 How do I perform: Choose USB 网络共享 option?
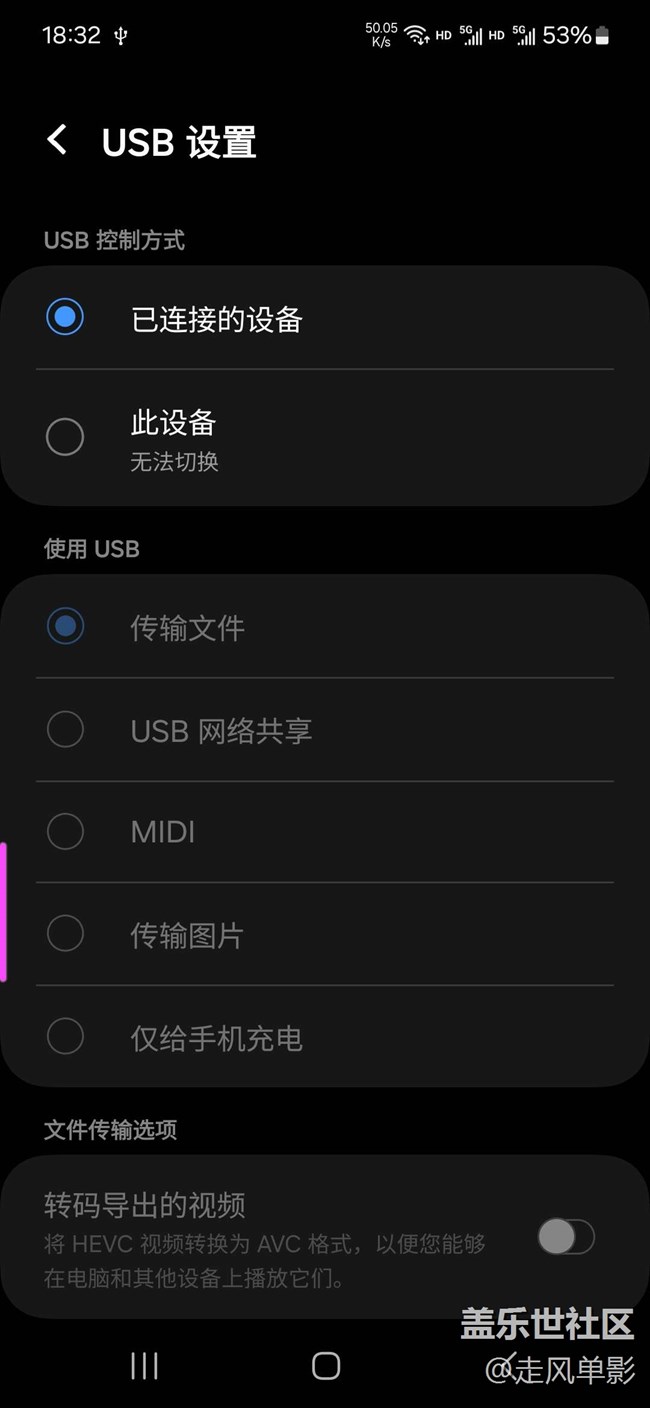[325, 730]
